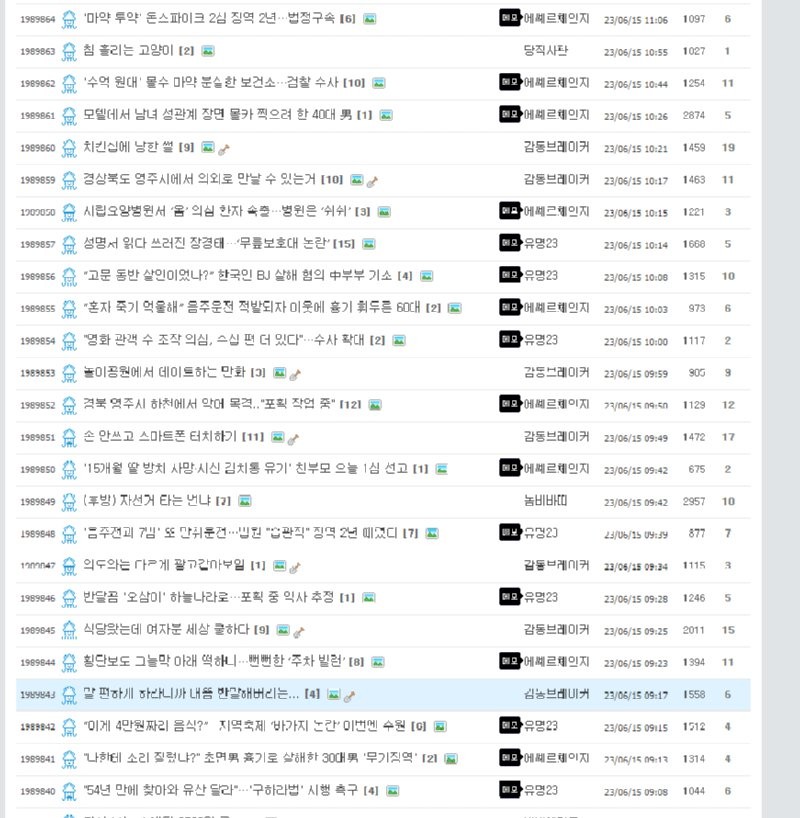View author 놈비바띠 profile

point(545,501)
